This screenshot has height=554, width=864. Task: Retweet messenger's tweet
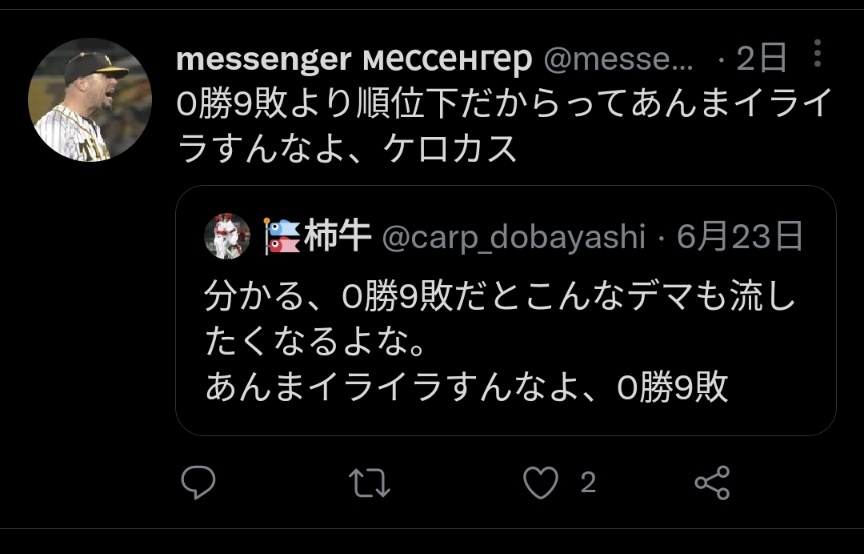[369, 484]
